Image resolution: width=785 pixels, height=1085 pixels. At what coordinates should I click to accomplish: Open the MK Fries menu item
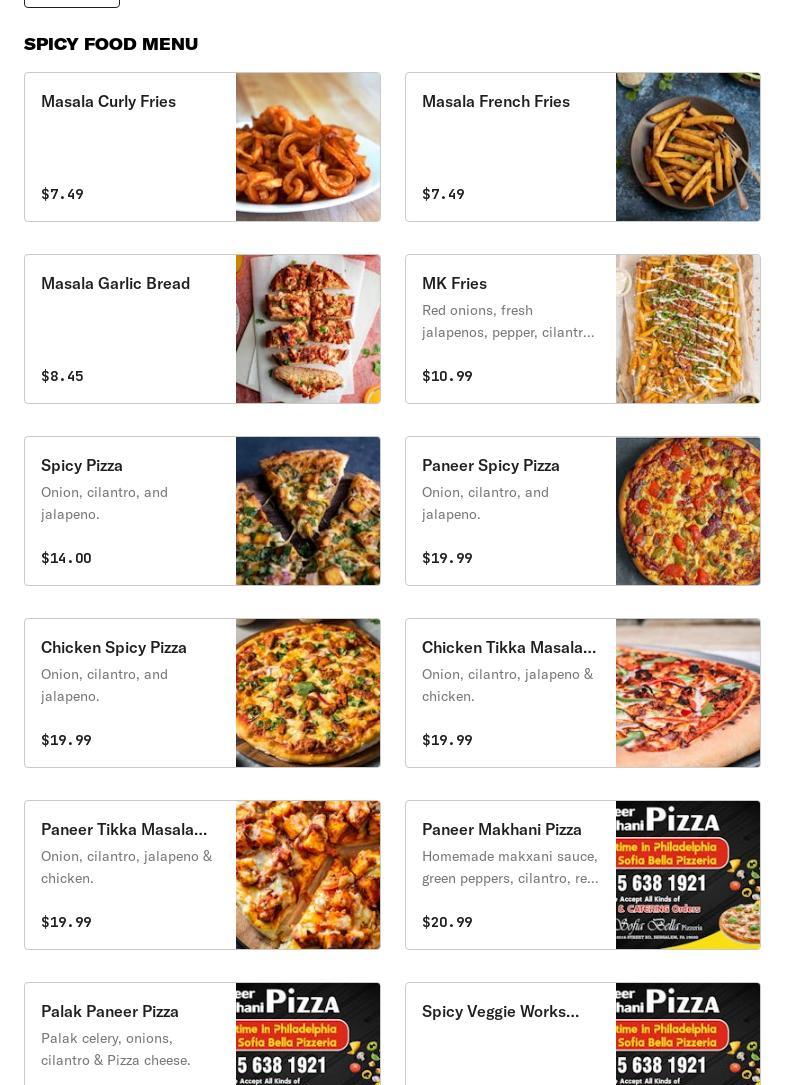pyautogui.click(x=582, y=329)
